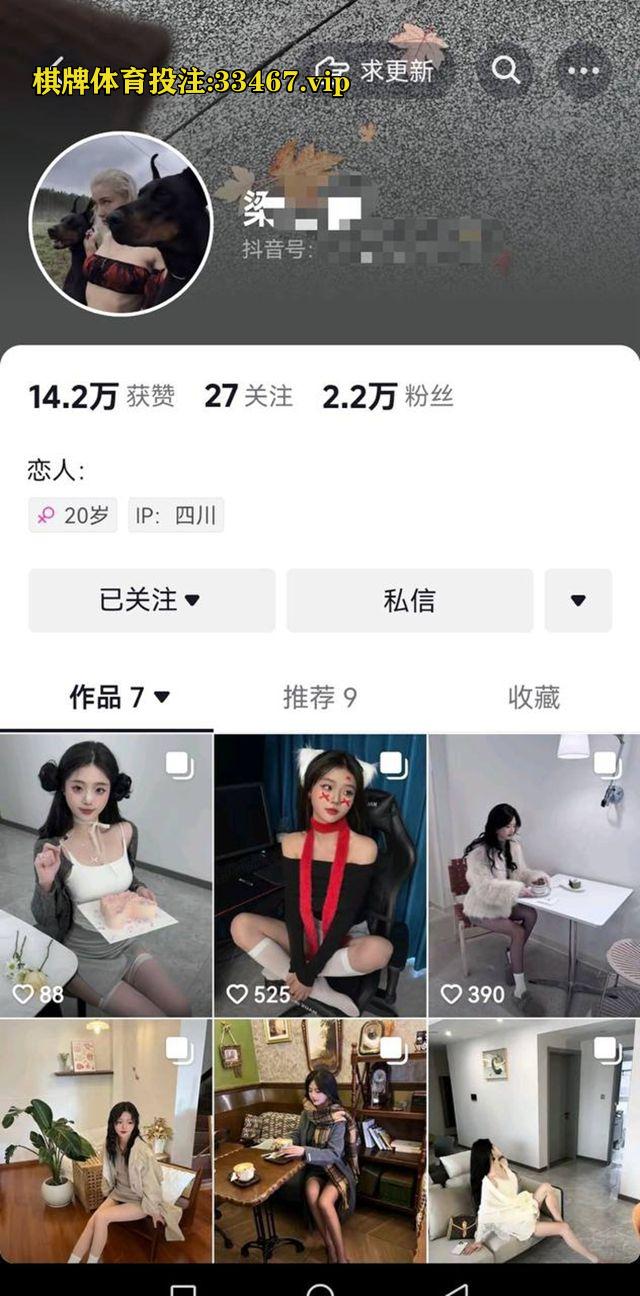Open the post with 390 likes

click(x=534, y=875)
